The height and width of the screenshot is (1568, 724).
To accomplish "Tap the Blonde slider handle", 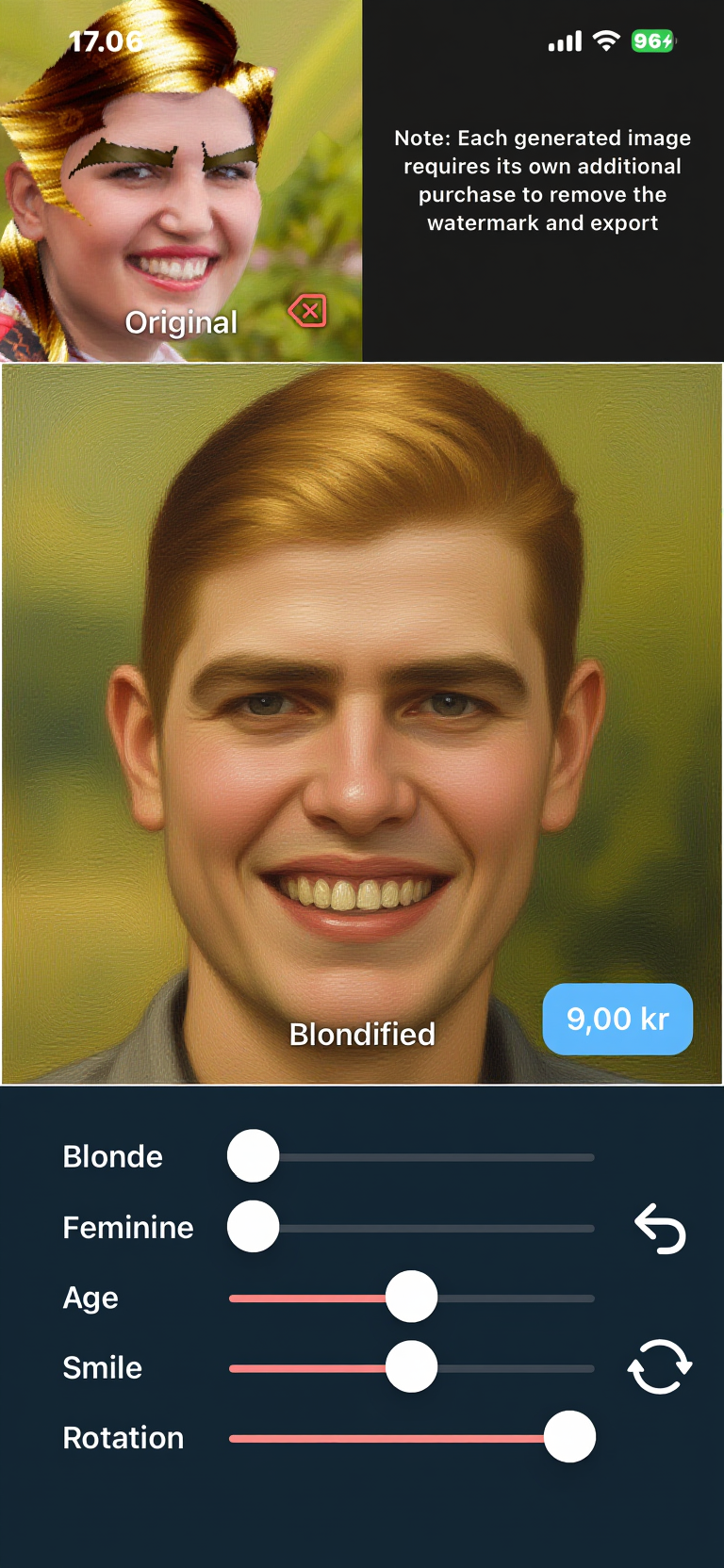I will coord(254,1156).
